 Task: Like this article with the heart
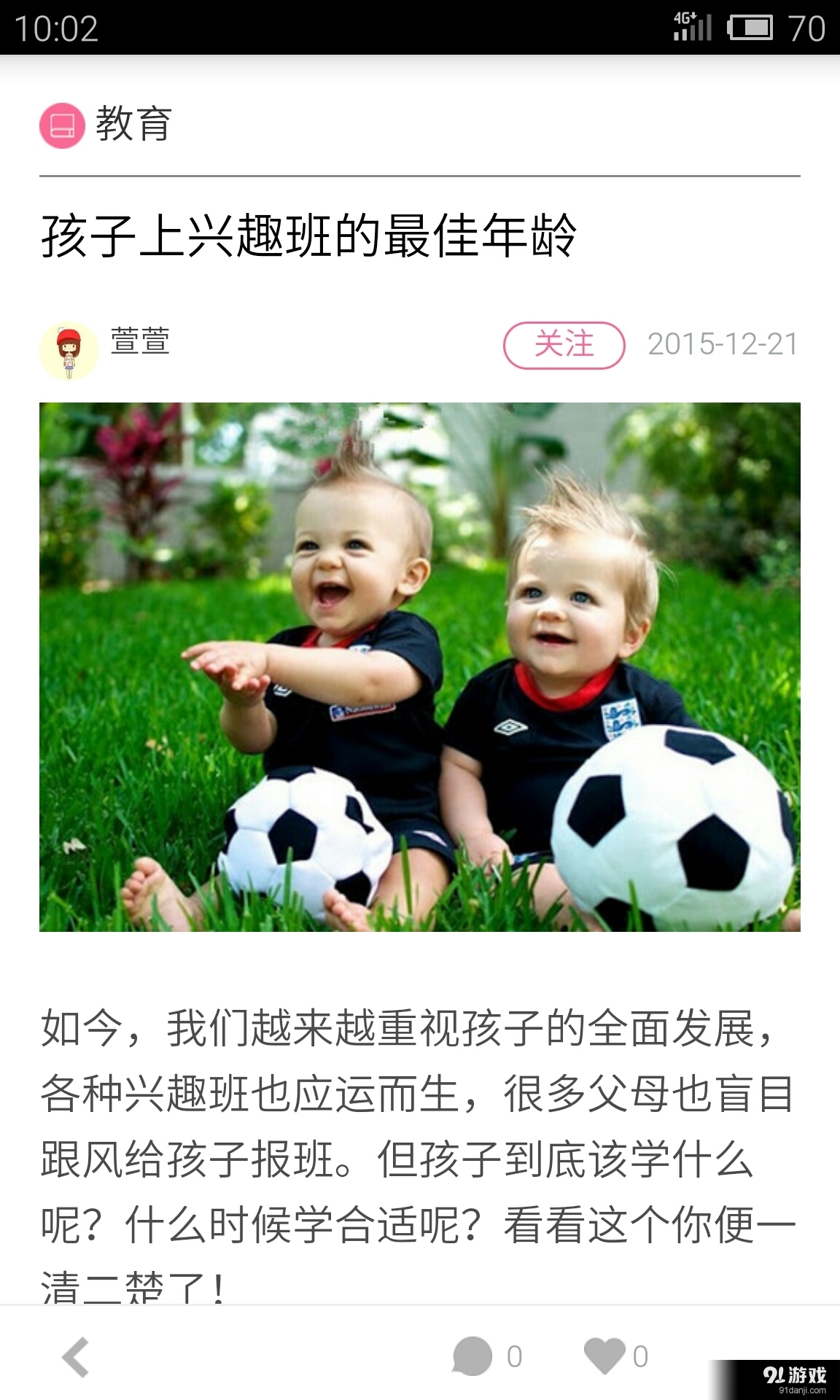604,1356
